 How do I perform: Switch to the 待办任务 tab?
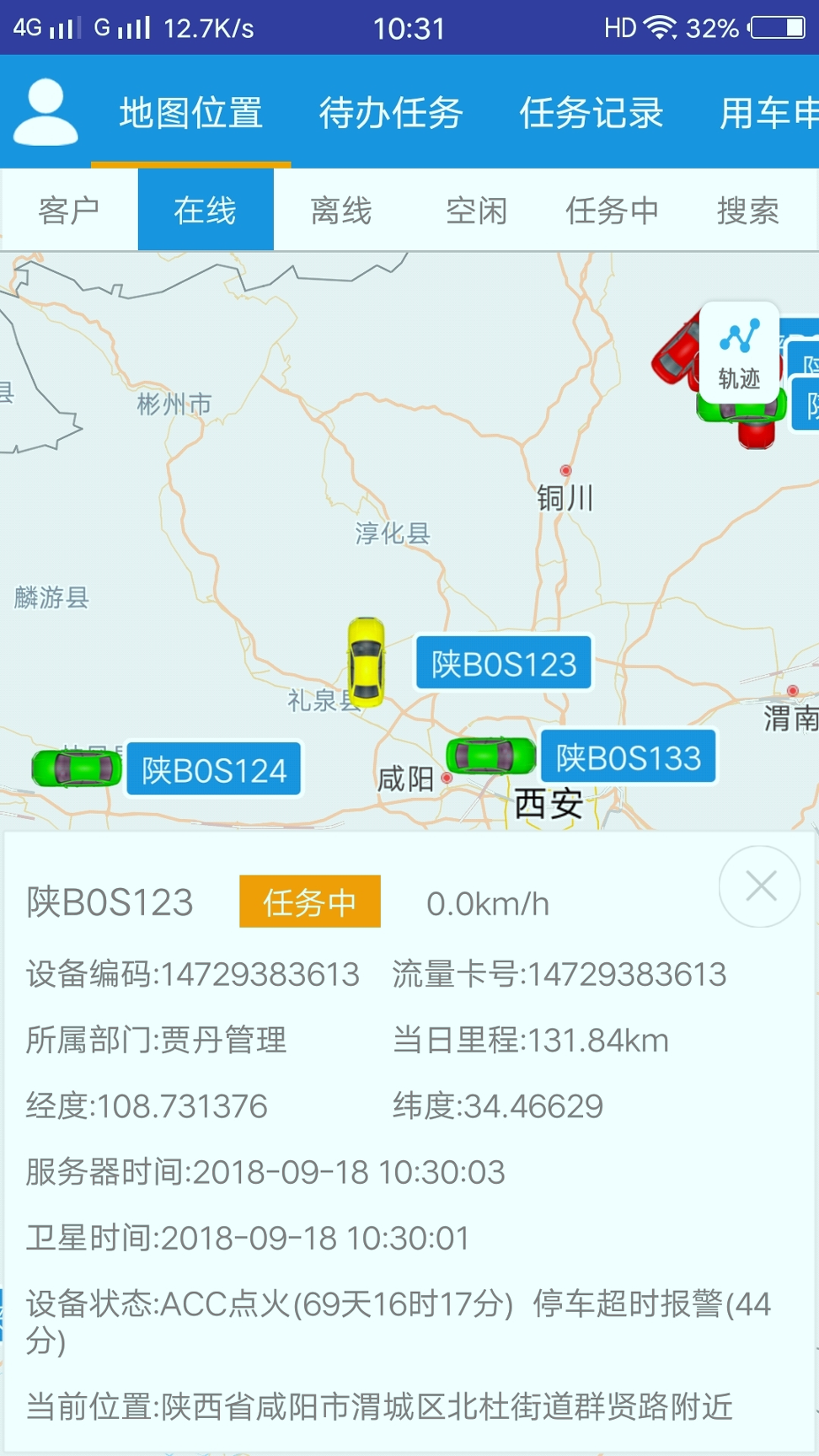pyautogui.click(x=390, y=112)
